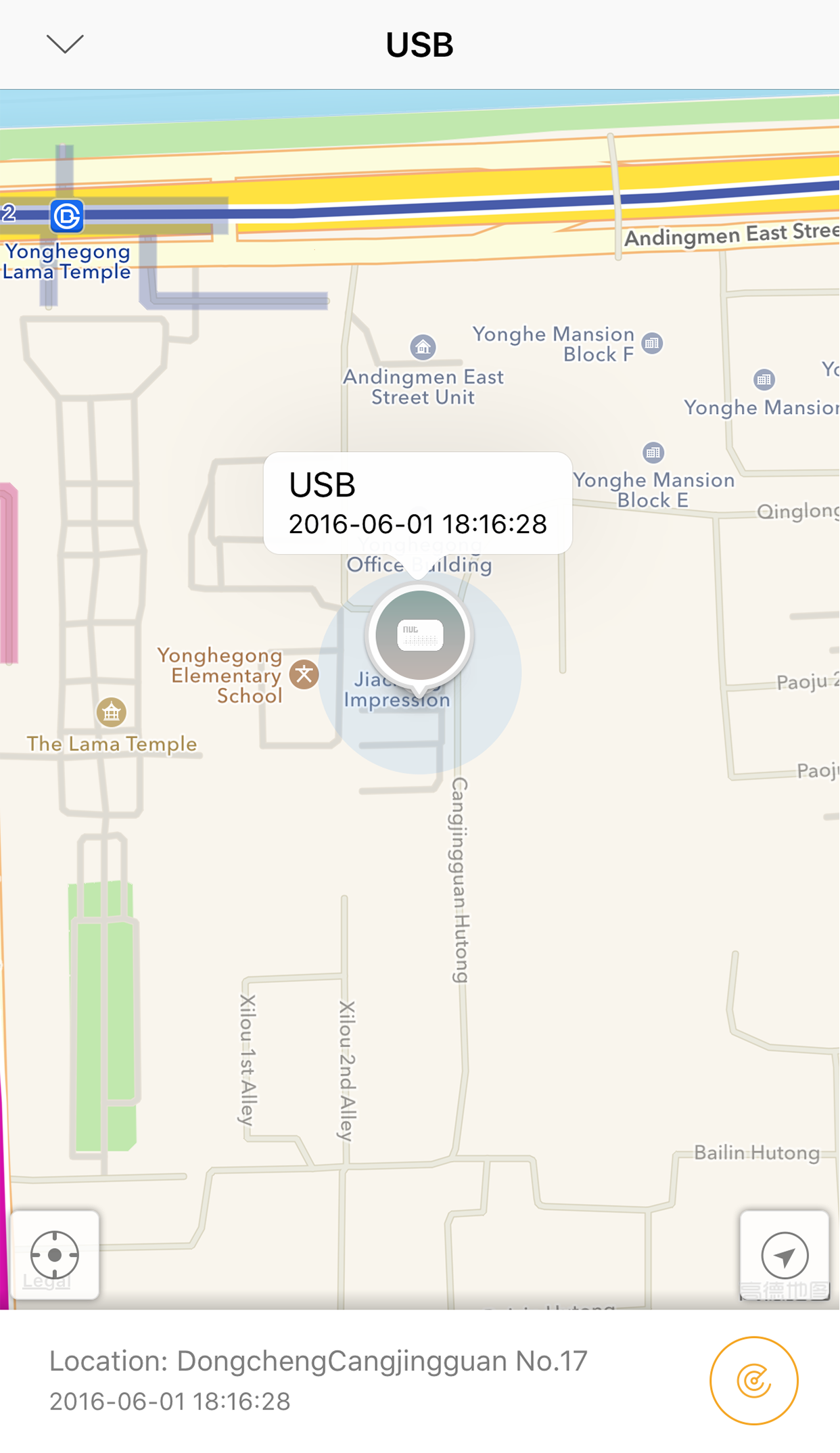
Task: Toggle map orientation with the compass arrow
Action: point(785,1255)
